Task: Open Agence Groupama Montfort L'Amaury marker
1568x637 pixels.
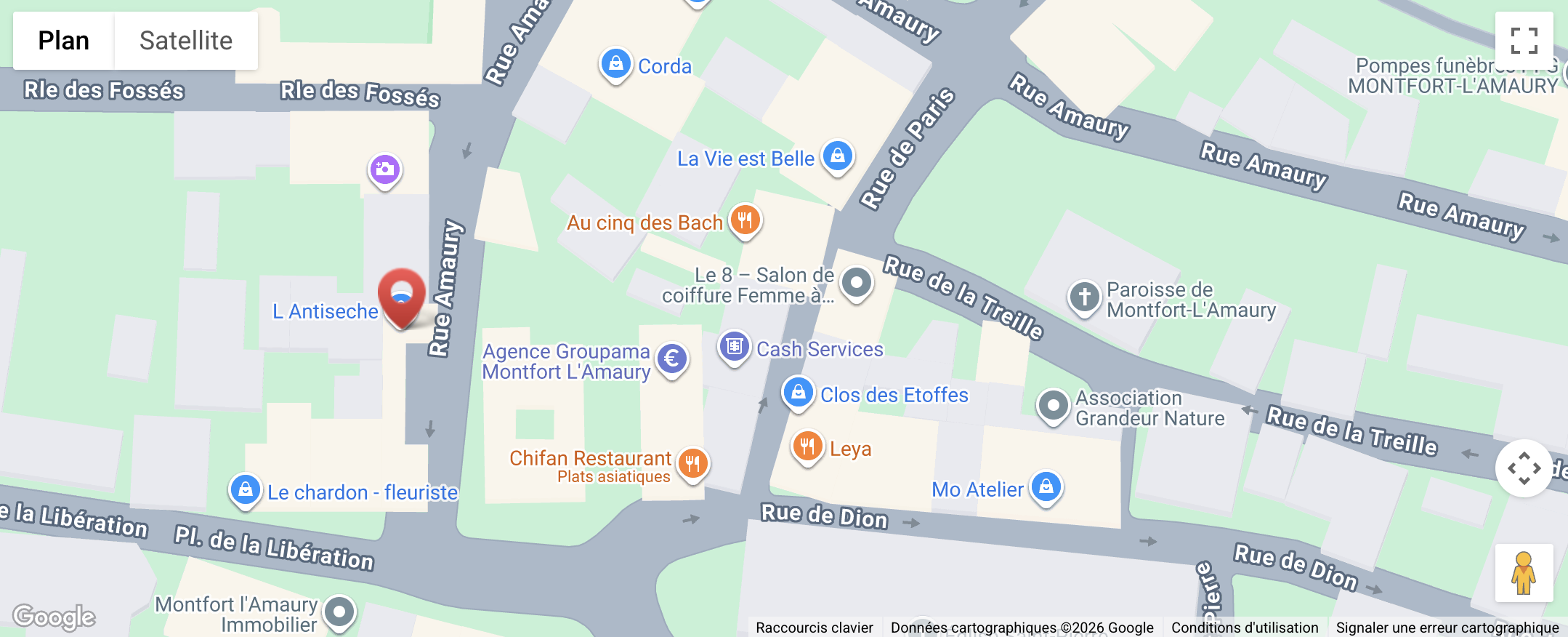Action: 672,358
